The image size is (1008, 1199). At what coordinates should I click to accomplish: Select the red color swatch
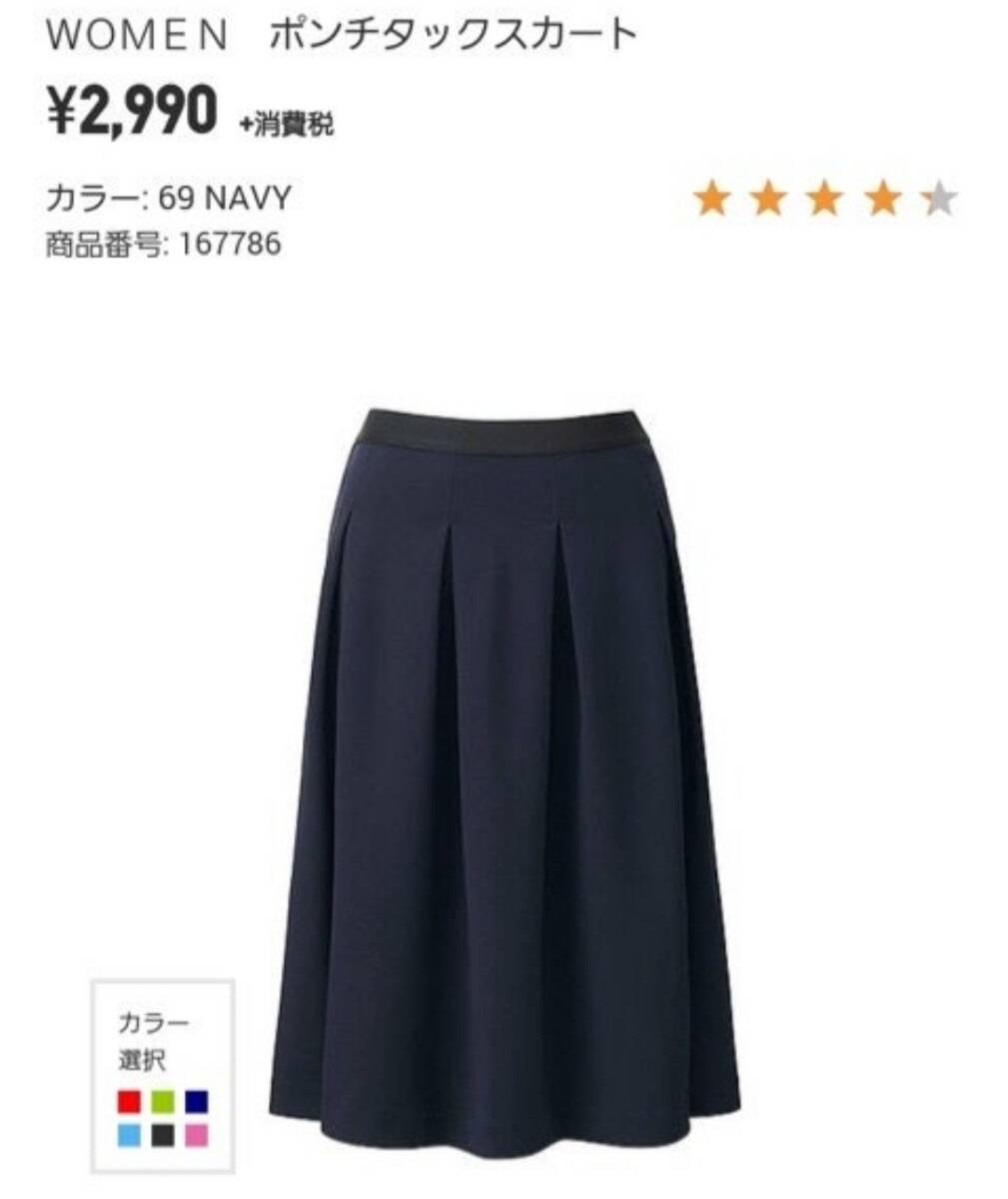point(129,1102)
